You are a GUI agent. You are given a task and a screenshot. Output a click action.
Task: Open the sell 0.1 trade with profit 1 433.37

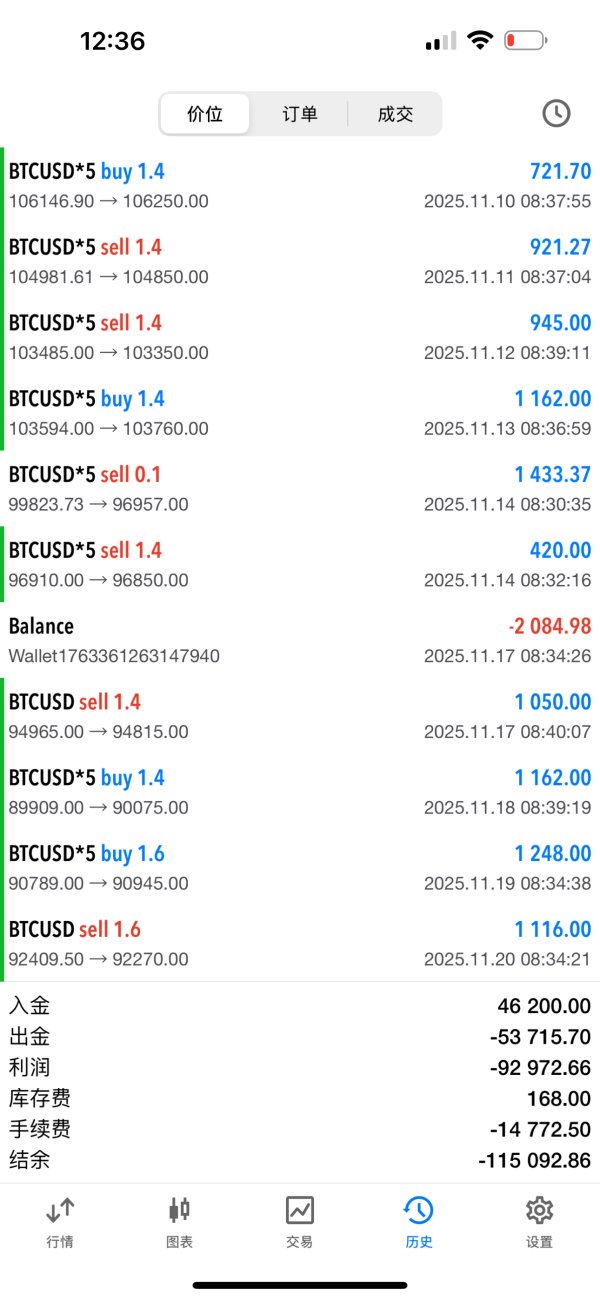pos(300,489)
